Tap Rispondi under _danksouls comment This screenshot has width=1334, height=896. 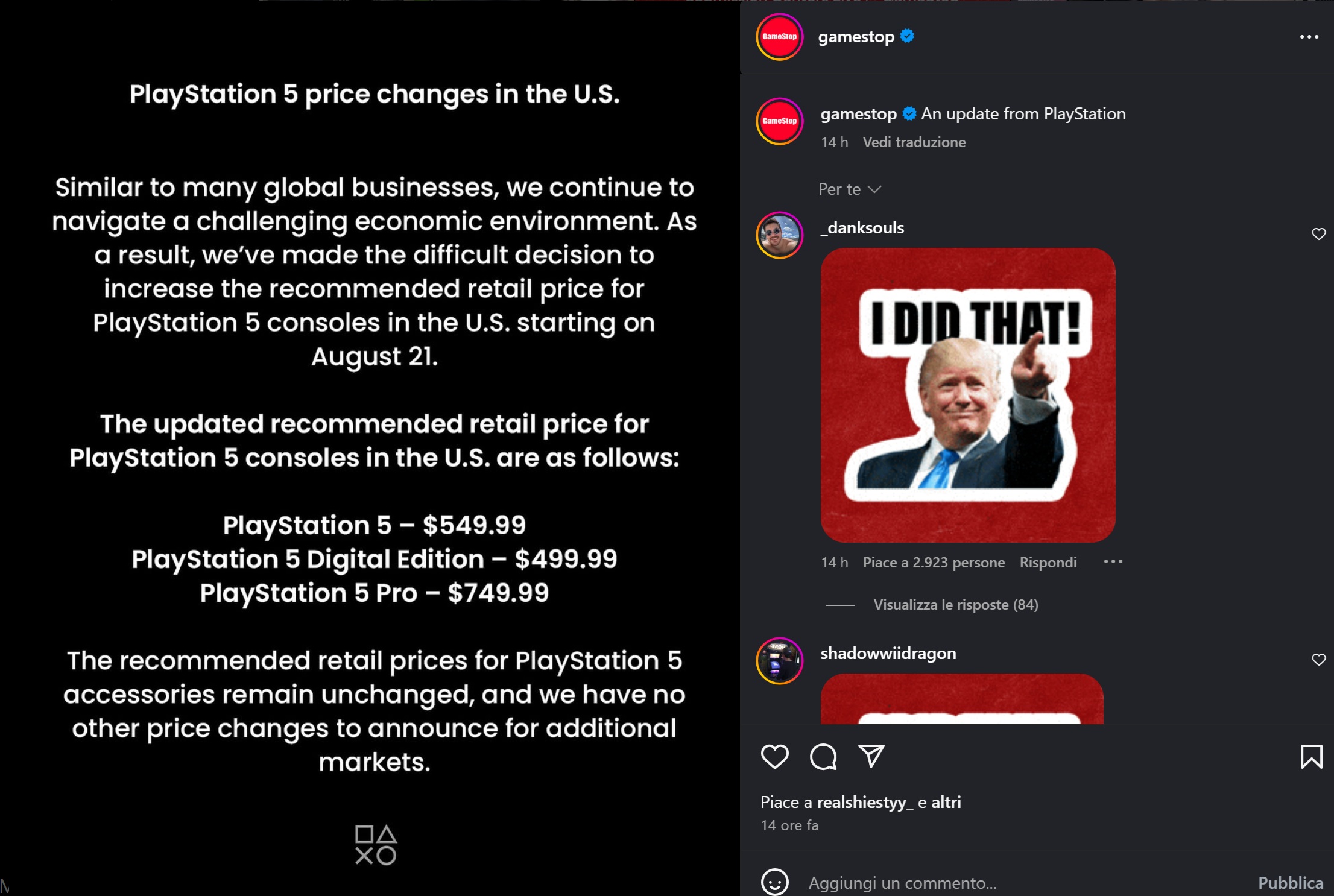1048,563
